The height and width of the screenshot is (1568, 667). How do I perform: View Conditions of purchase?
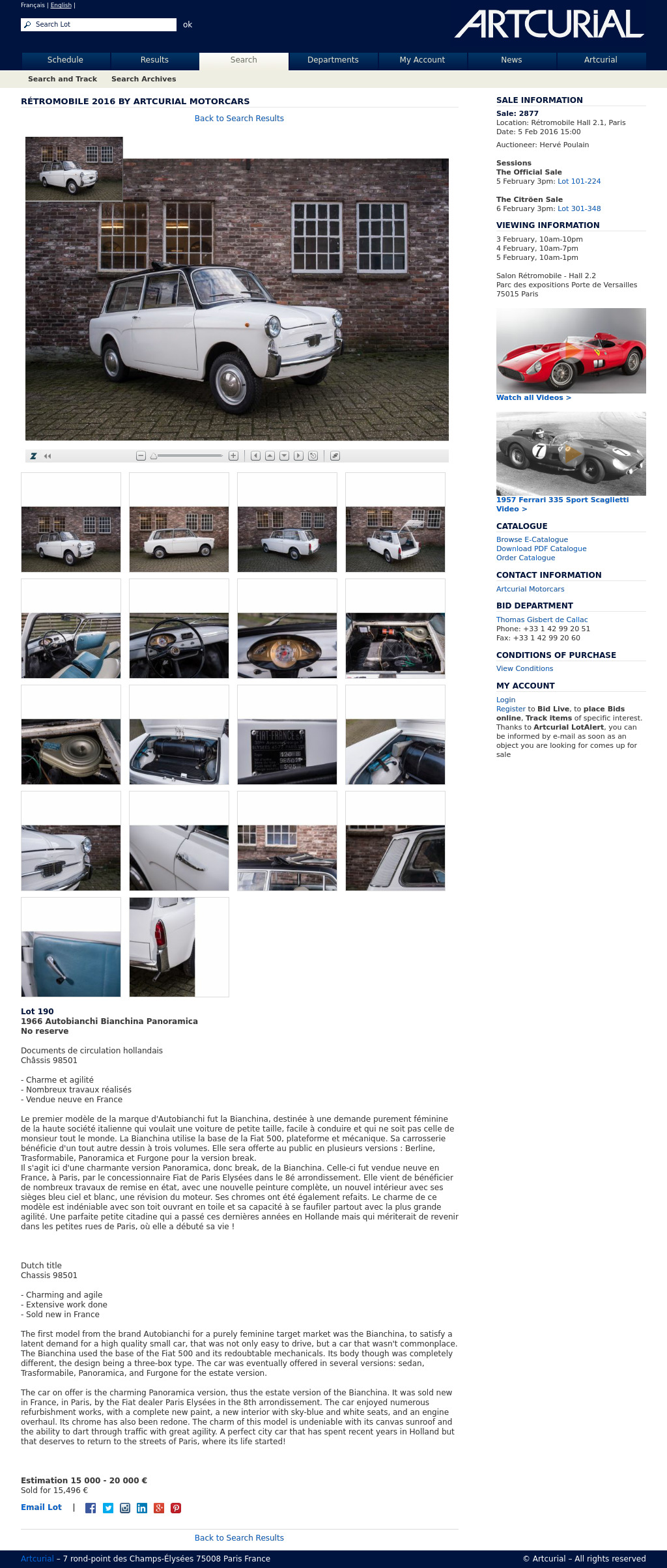(524, 669)
